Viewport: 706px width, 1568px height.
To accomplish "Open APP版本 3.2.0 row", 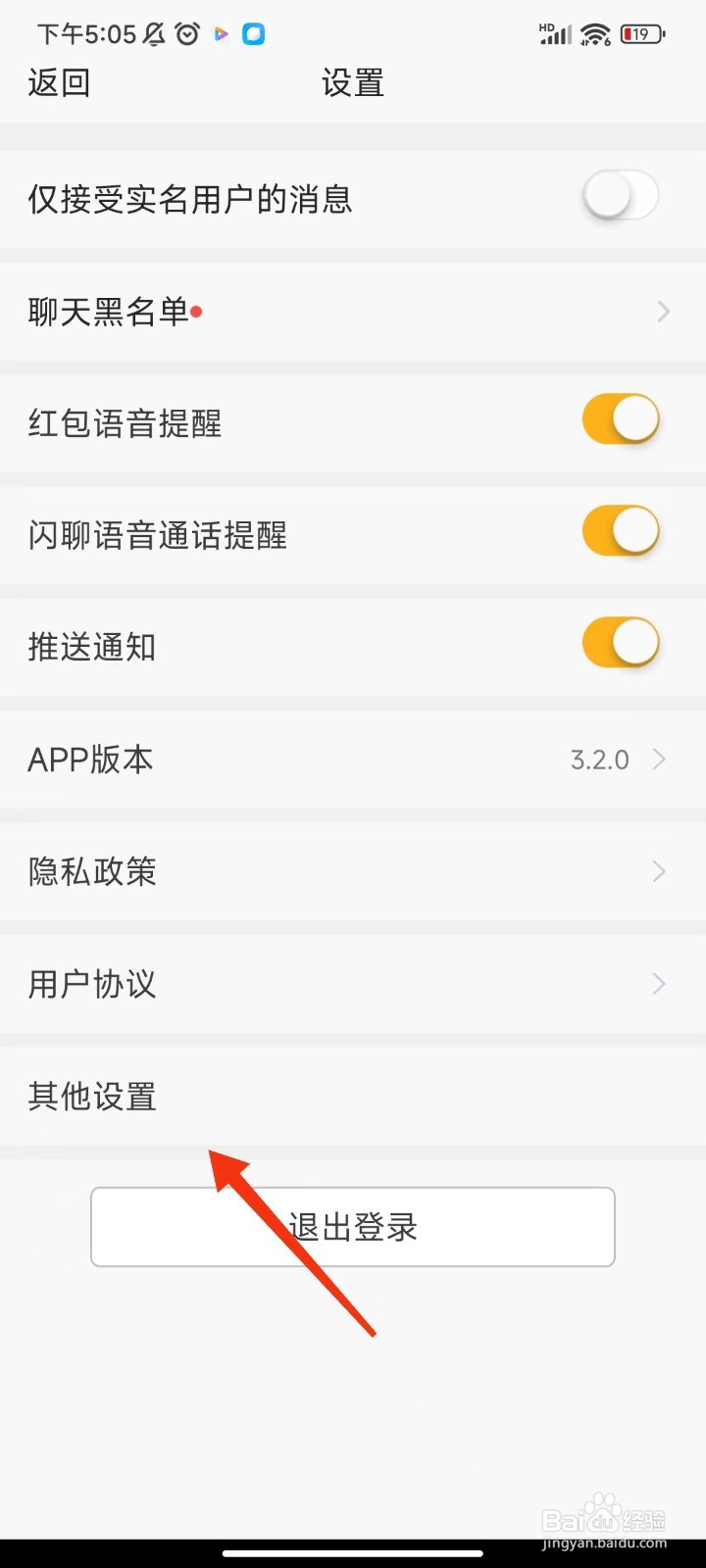I will click(353, 759).
